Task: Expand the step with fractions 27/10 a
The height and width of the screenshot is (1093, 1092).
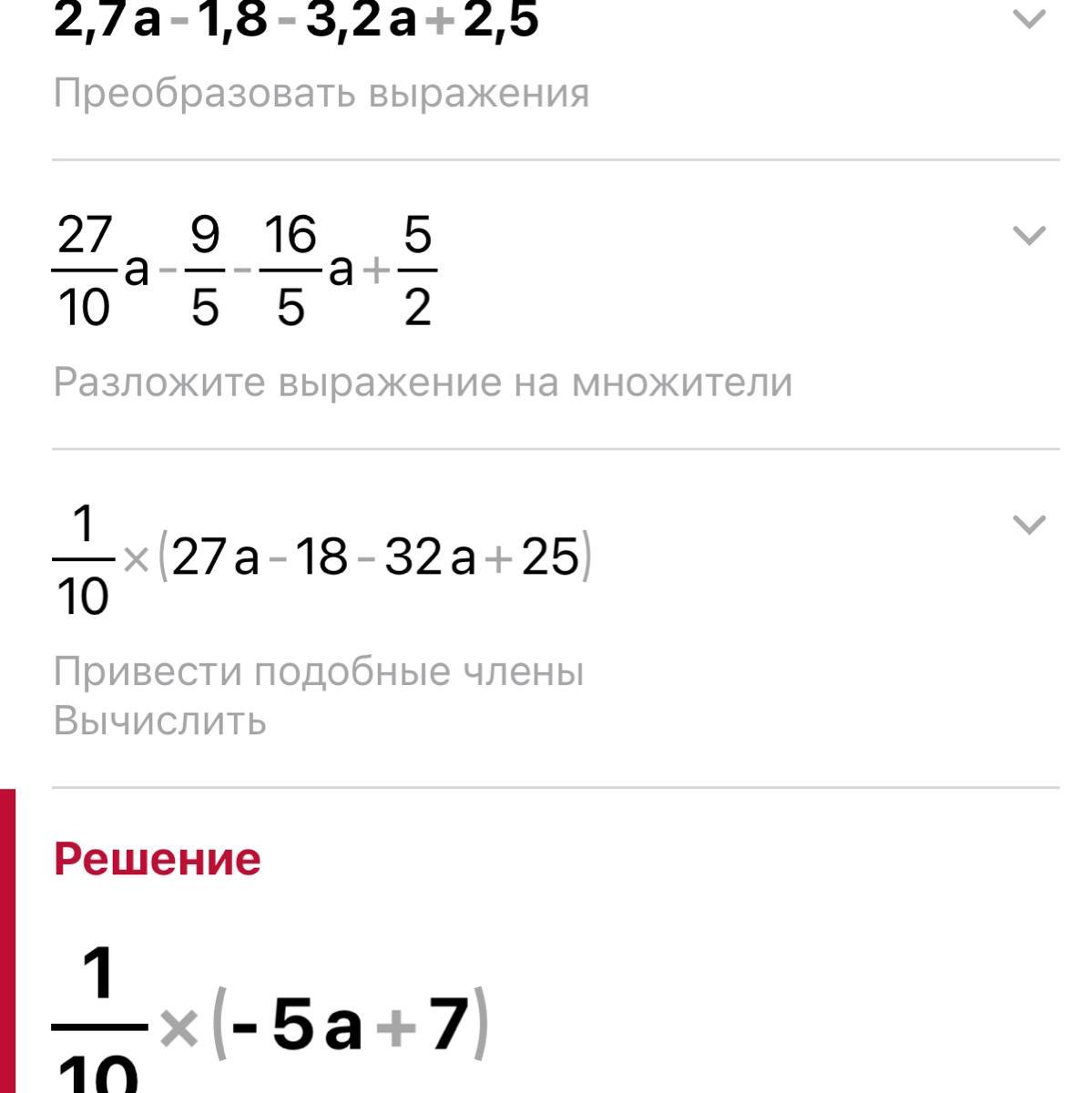Action: point(1028,236)
